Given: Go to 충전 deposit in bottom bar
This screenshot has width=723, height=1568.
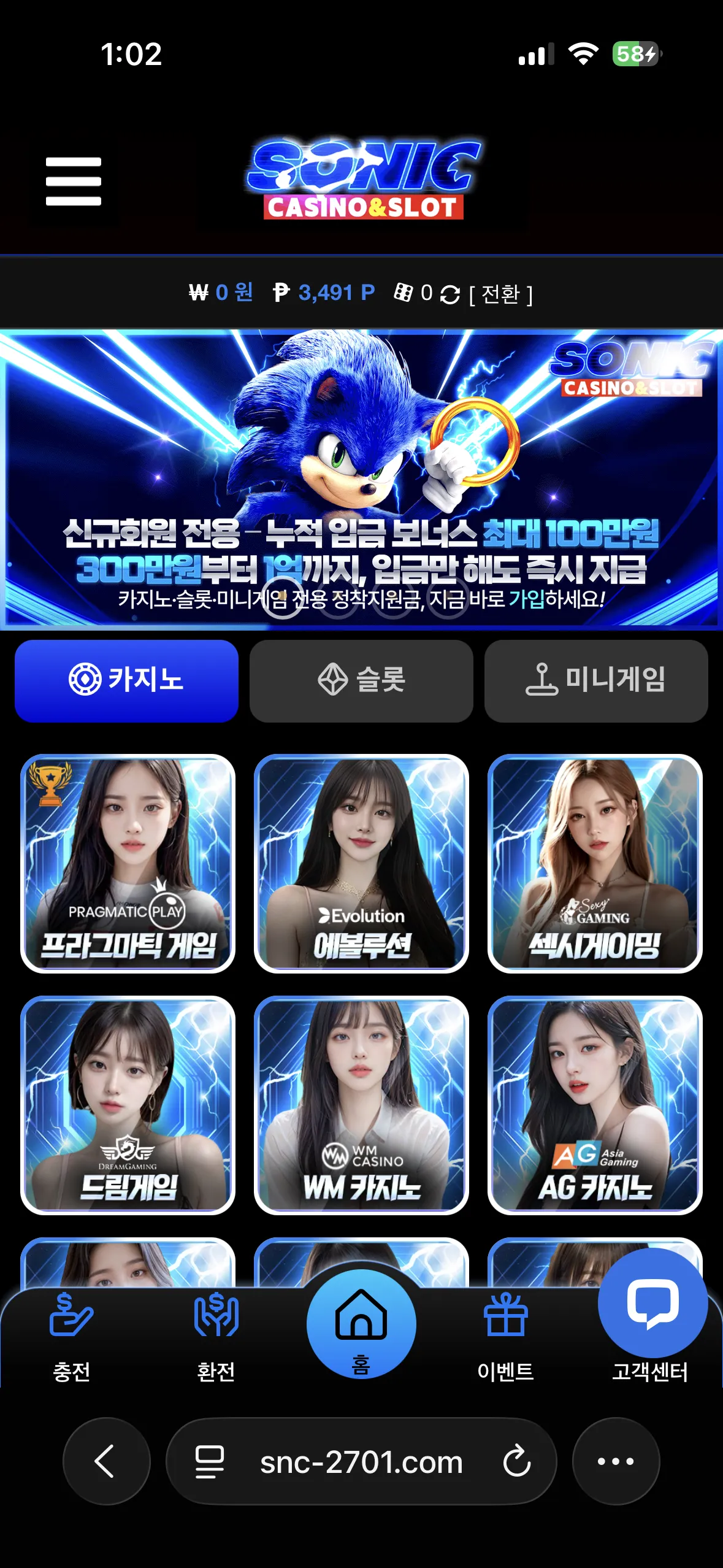Looking at the screenshot, I should tap(72, 1336).
